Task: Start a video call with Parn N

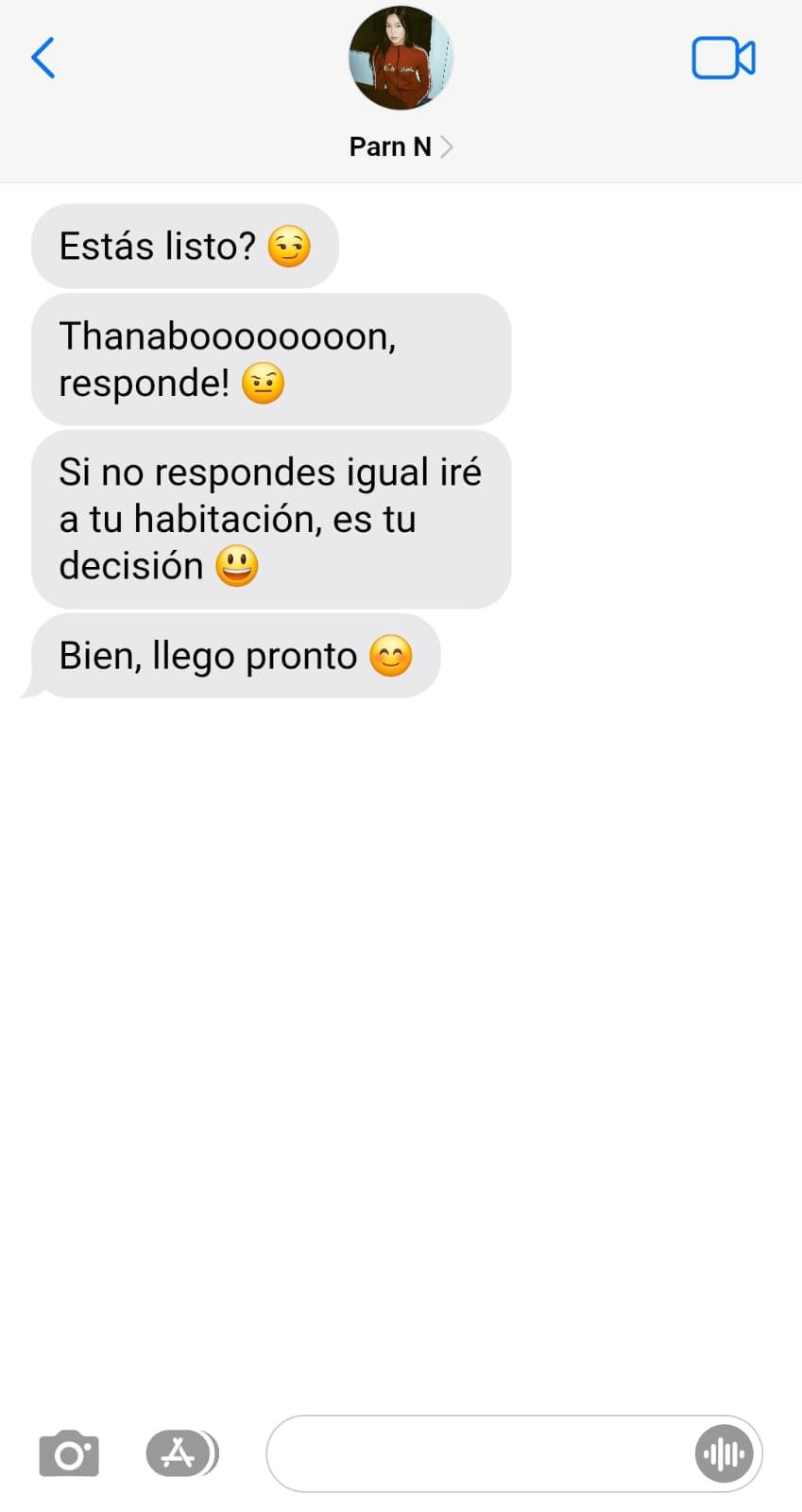Action: point(723,59)
